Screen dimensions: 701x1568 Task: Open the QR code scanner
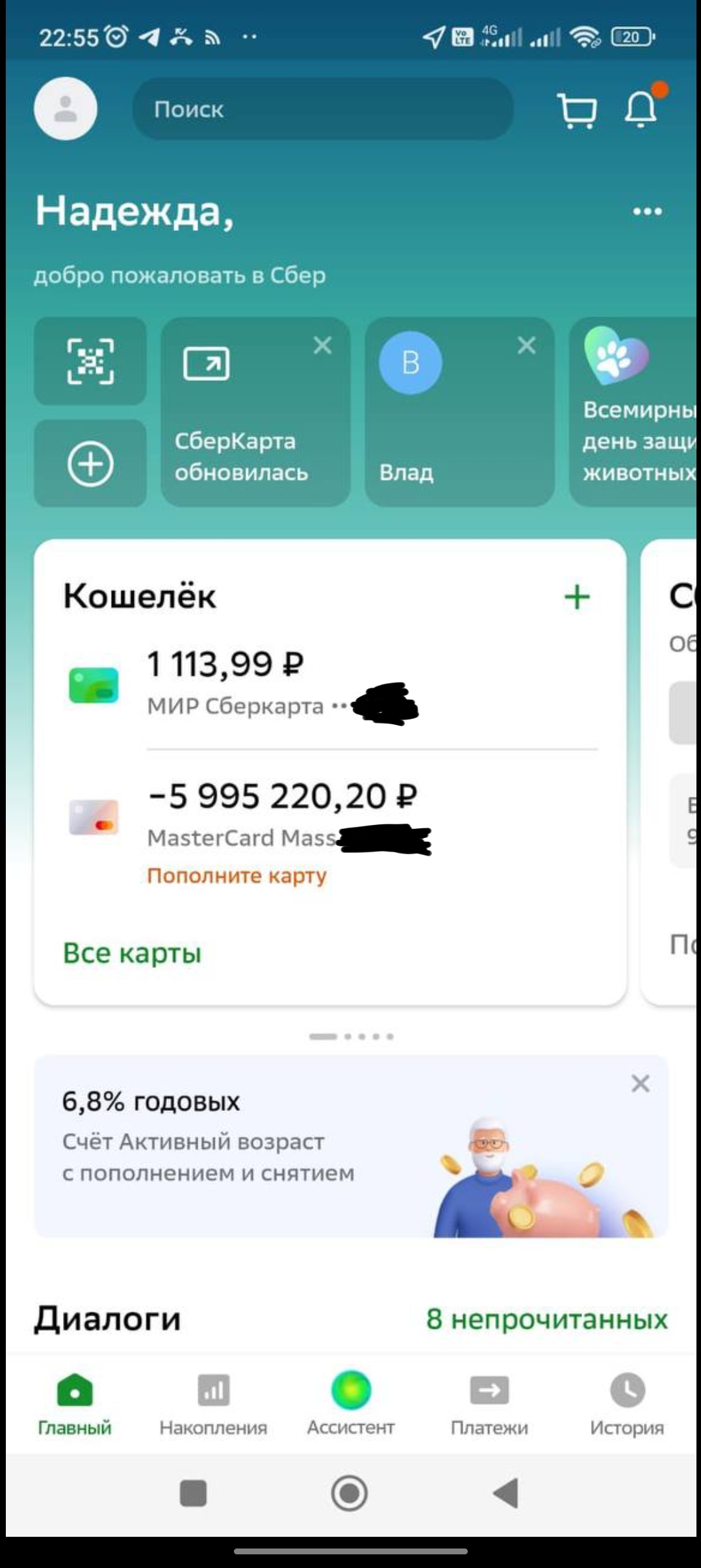tap(90, 361)
